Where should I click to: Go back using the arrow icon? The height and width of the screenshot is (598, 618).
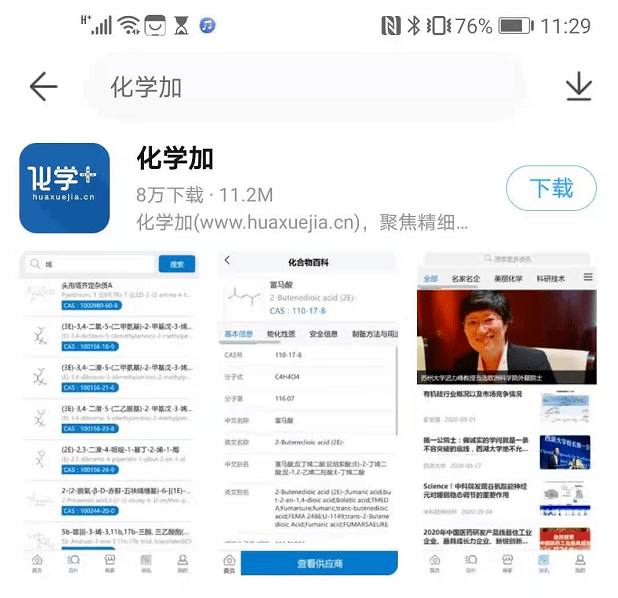43,87
